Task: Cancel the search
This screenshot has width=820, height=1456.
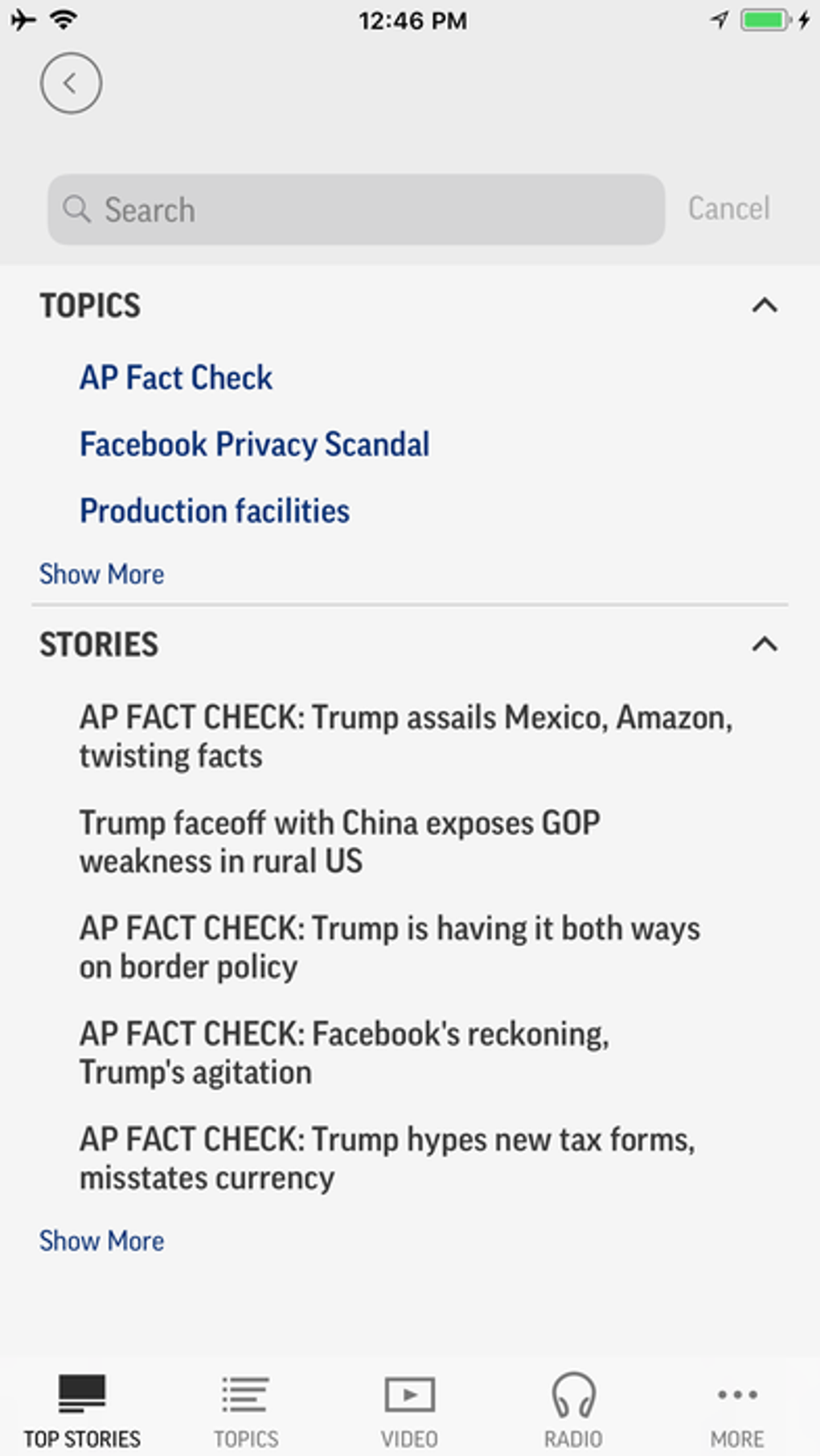Action: [728, 209]
